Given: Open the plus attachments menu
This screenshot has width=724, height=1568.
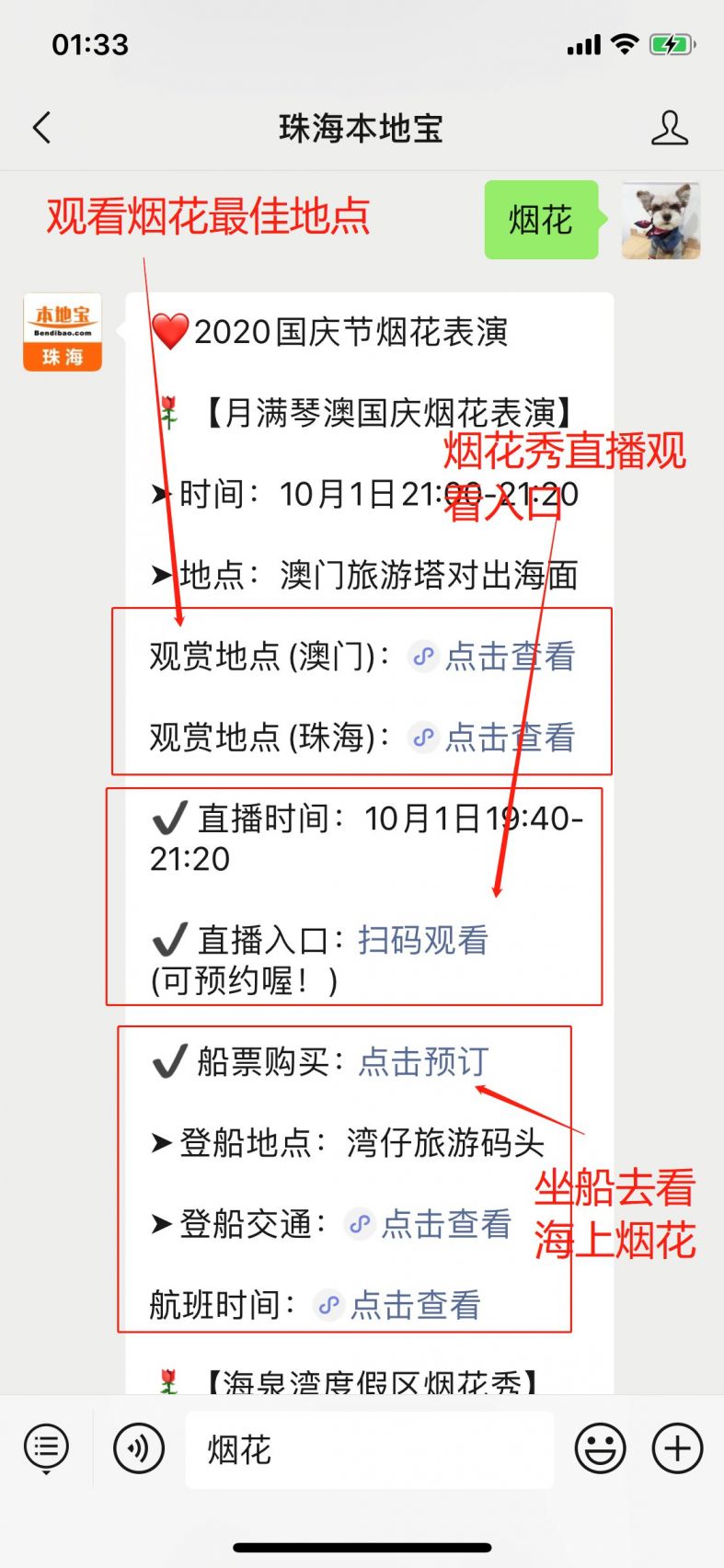Looking at the screenshot, I should 677,1448.
